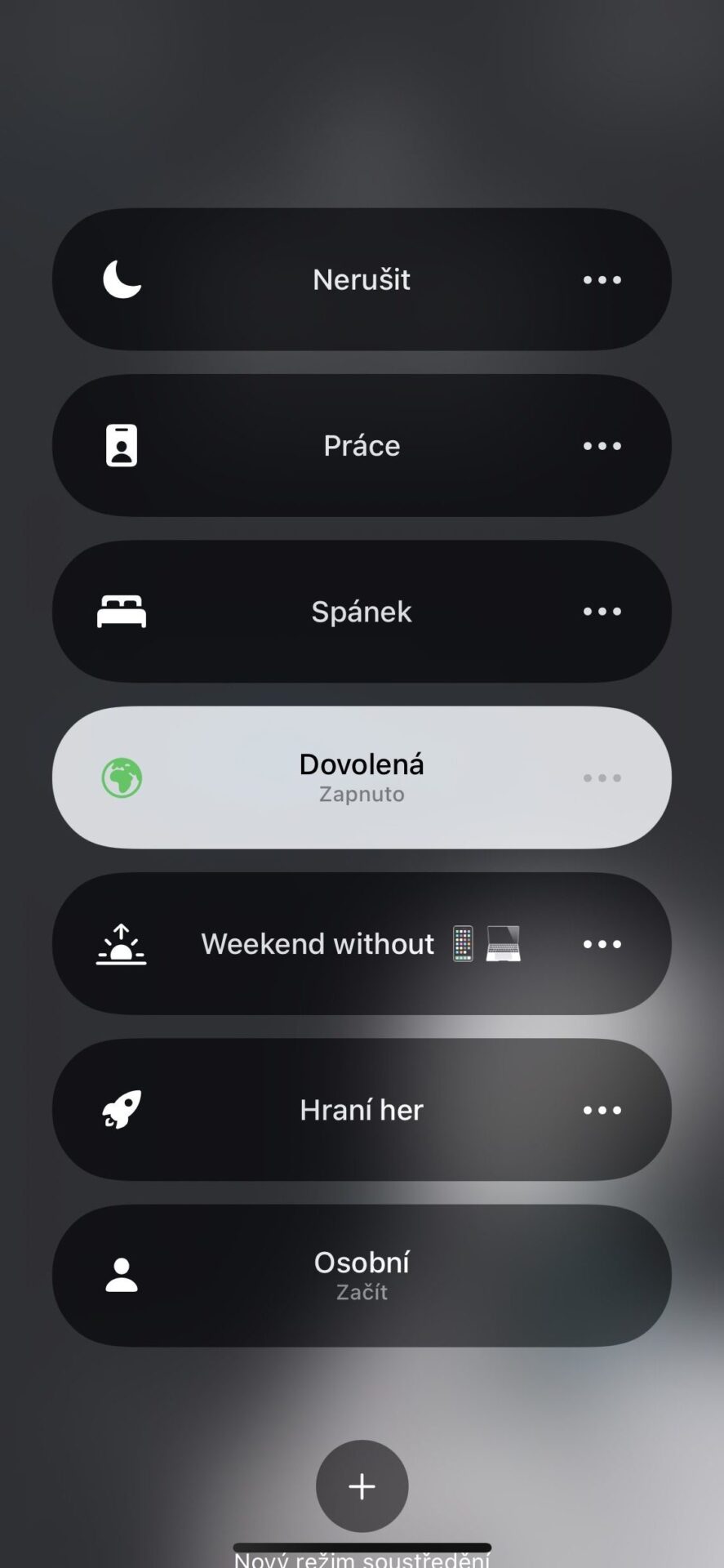Open options dots for Práce
The height and width of the screenshot is (1568, 724).
coord(602,446)
